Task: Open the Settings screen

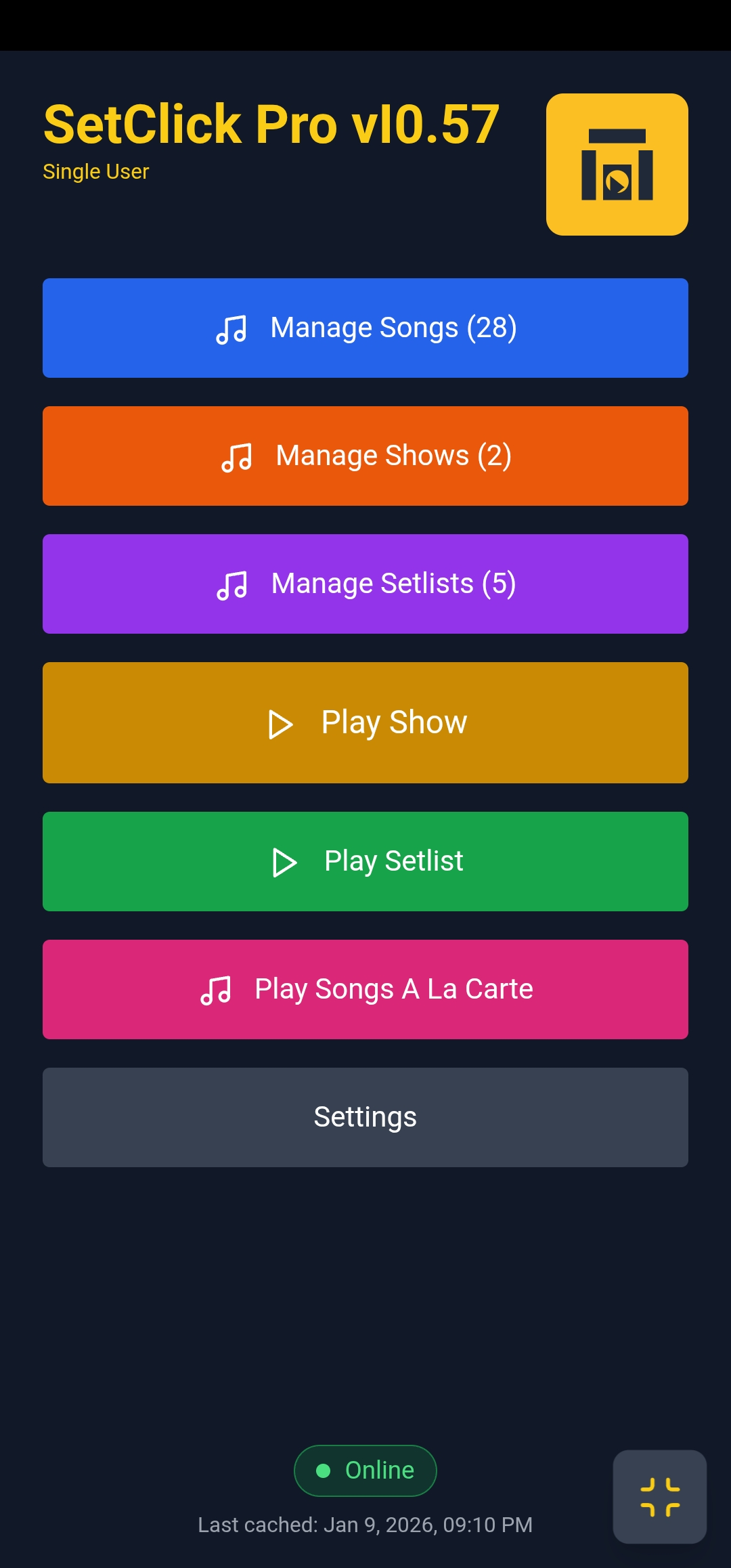Action: point(365,1117)
